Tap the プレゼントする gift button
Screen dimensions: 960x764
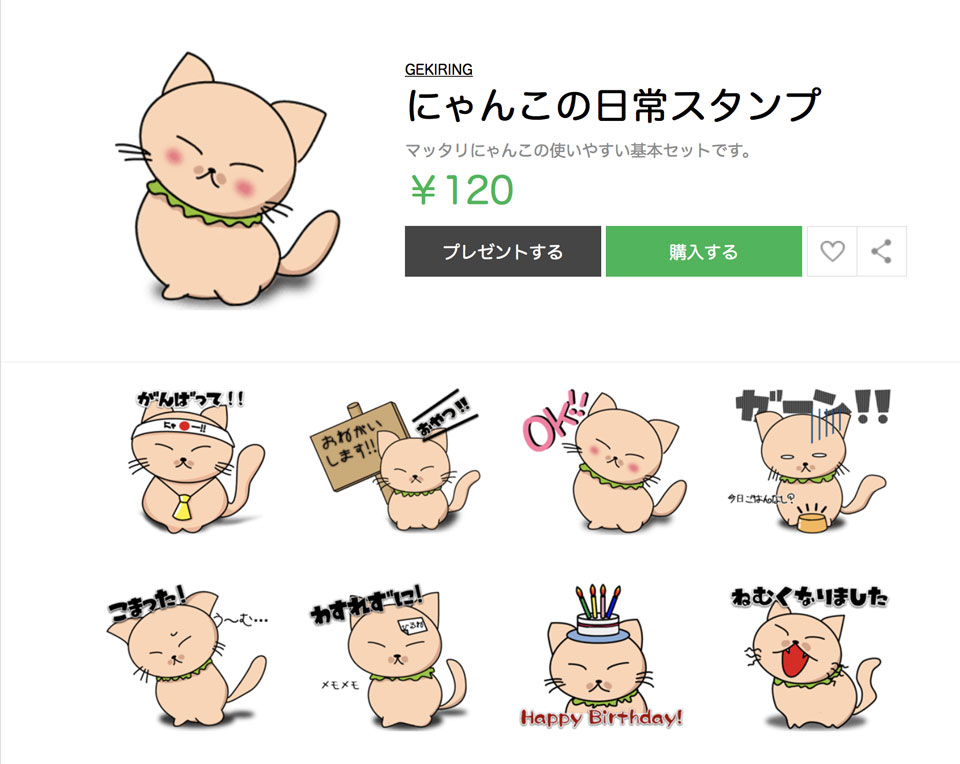(x=502, y=251)
